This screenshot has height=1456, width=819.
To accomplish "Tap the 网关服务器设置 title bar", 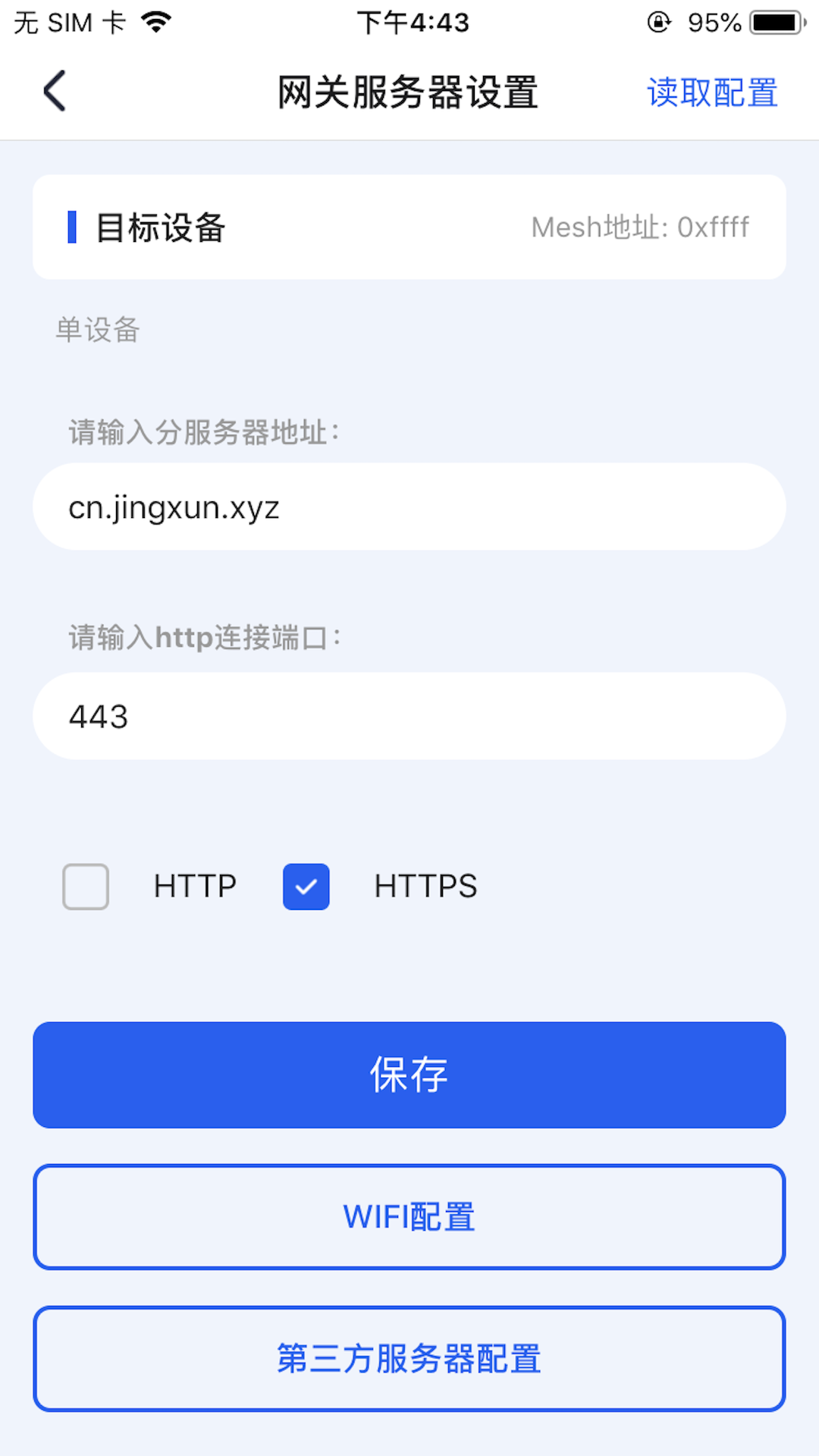I will (409, 93).
